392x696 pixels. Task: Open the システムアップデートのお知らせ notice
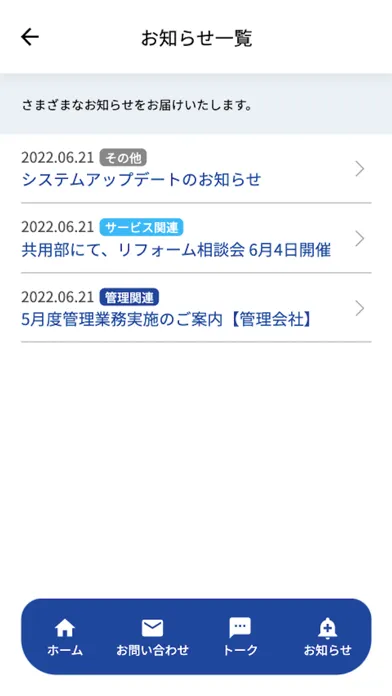196,169
